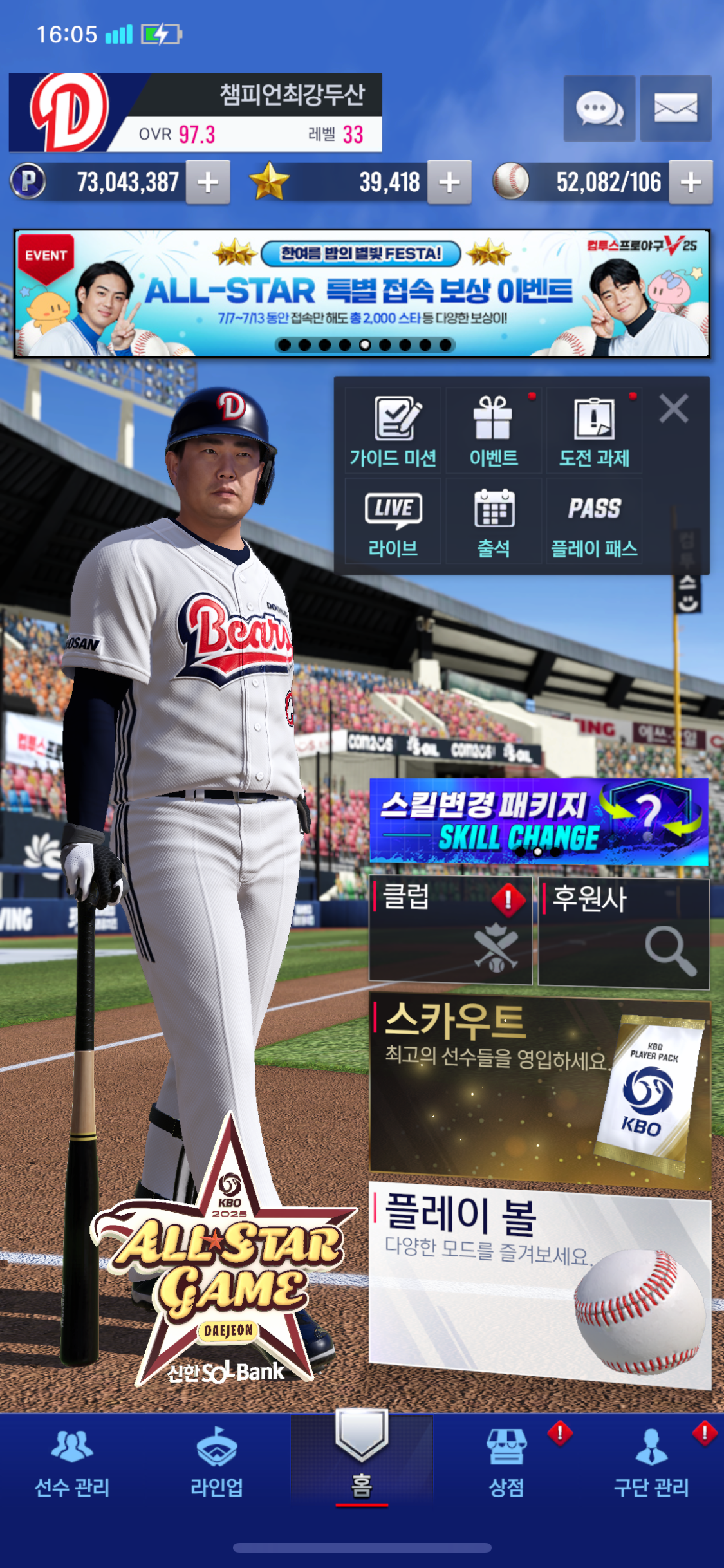Open the 후원사 sponsor card
This screenshot has height=1568, width=724.
click(x=624, y=932)
